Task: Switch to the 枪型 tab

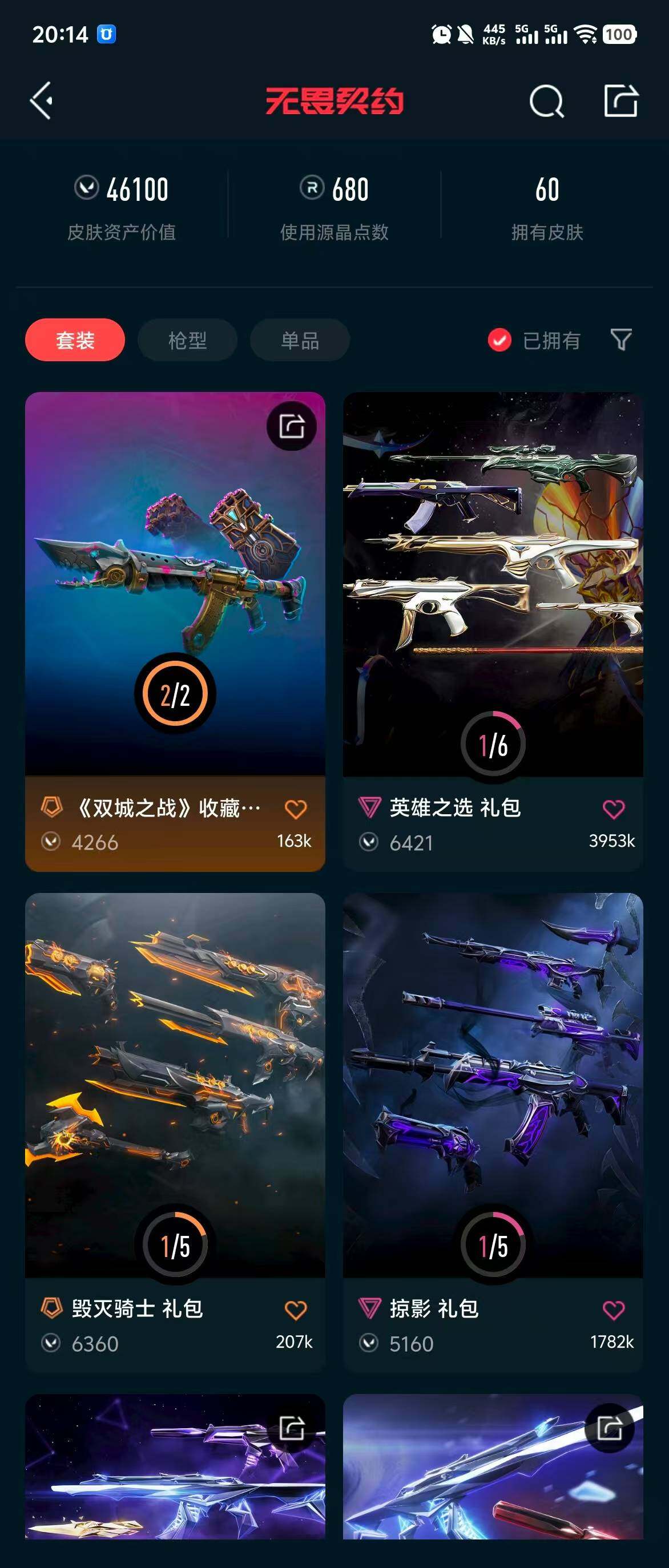Action: [x=187, y=340]
